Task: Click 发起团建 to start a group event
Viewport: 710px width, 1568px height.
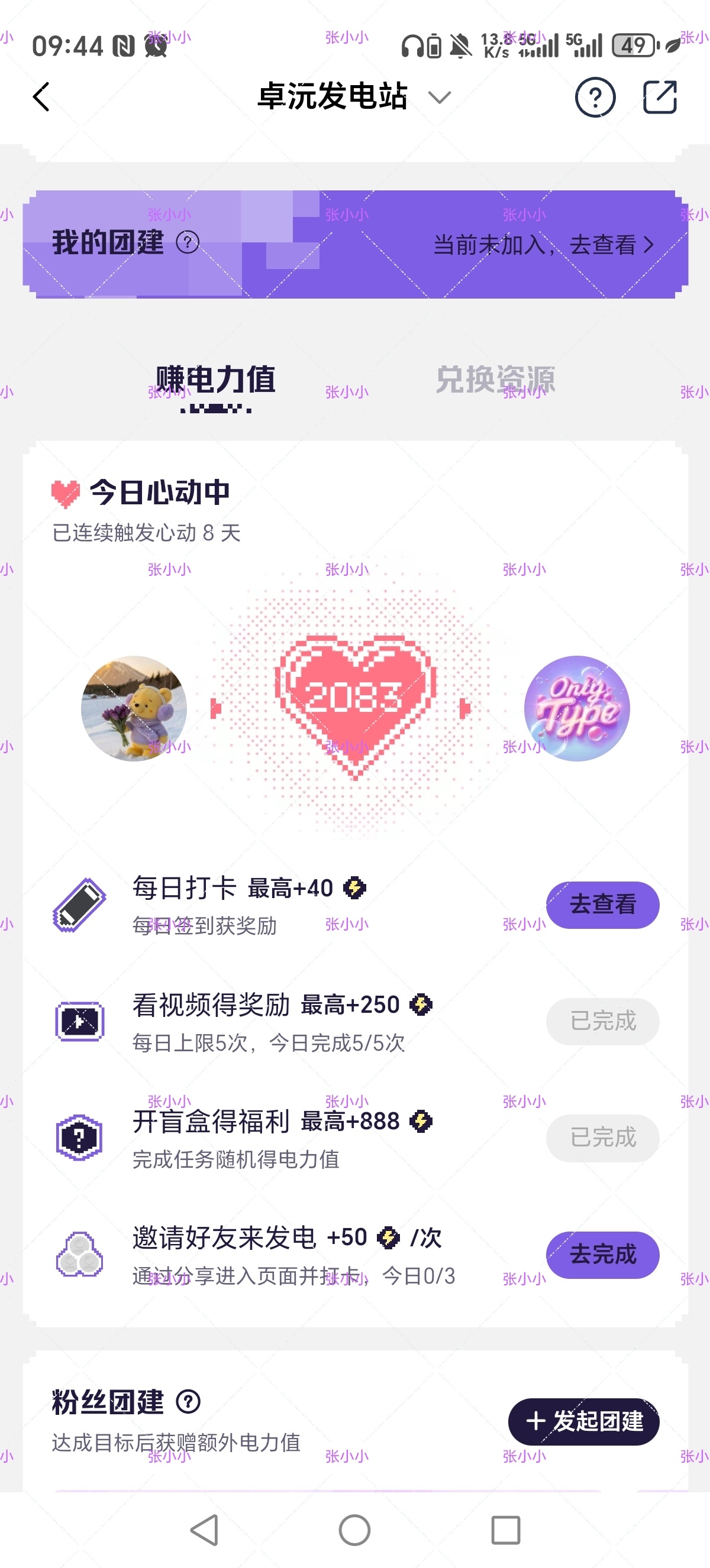Action: coord(583,1422)
